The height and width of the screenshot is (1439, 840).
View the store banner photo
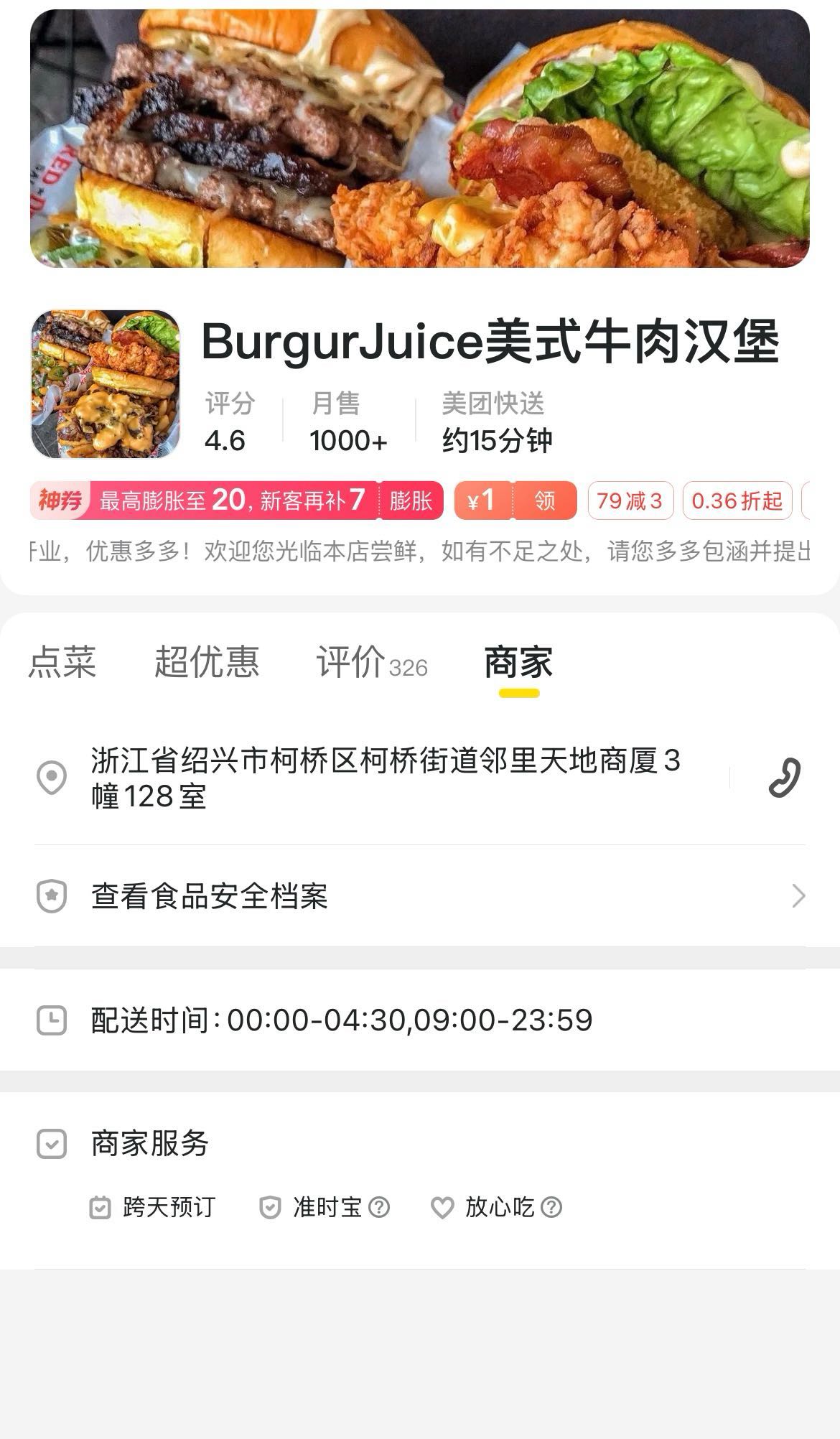coord(420,139)
